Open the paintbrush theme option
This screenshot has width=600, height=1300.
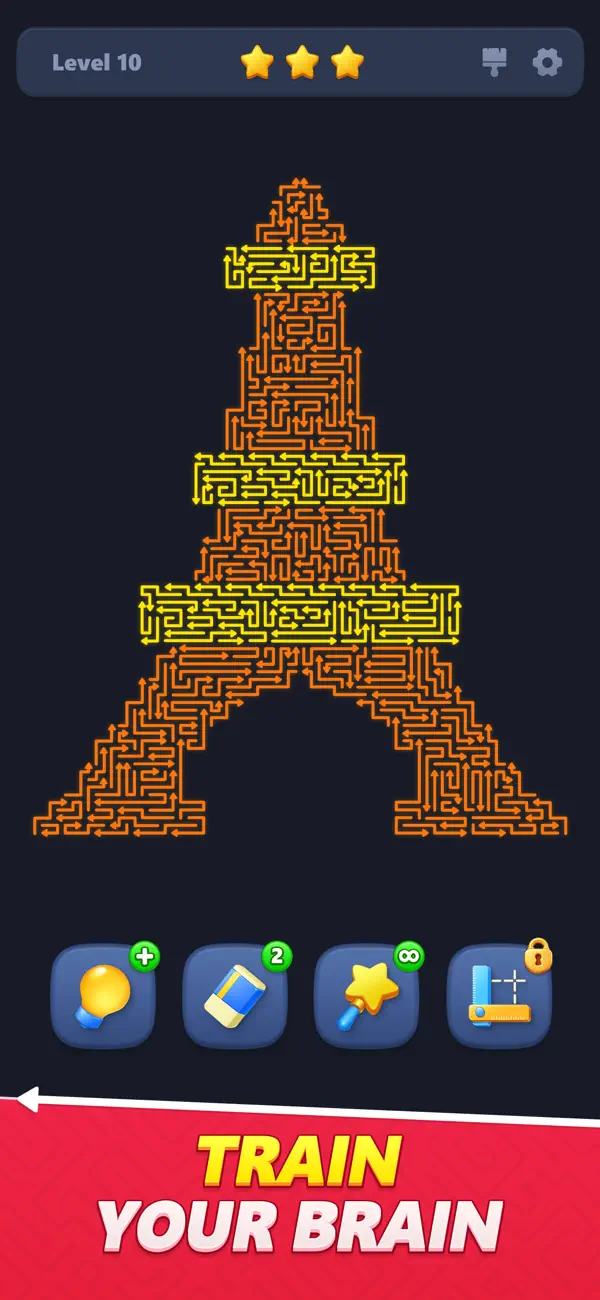tap(494, 63)
